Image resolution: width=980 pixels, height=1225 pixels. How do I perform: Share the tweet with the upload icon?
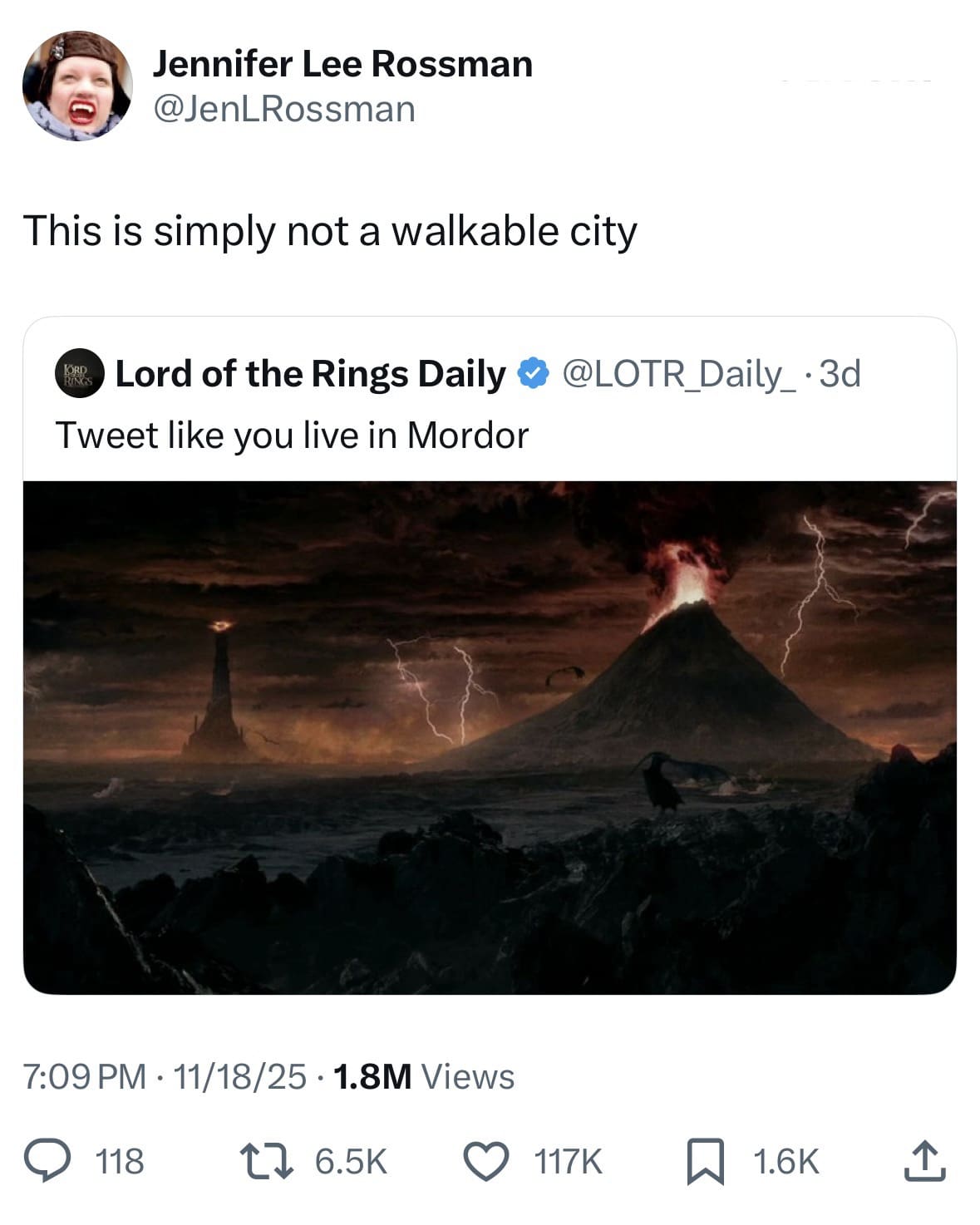[924, 1160]
